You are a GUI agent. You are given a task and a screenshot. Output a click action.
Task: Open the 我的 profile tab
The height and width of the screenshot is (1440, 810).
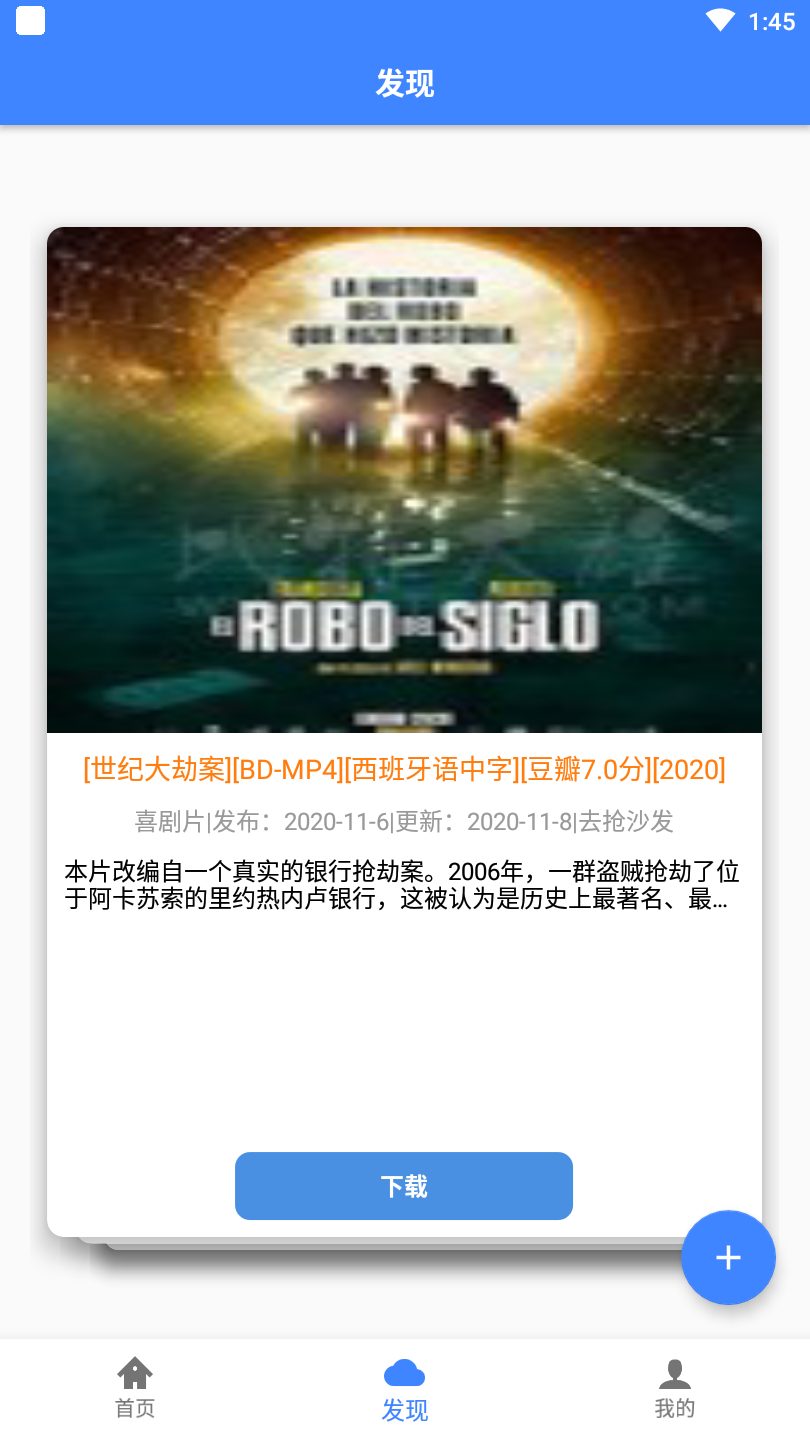(x=674, y=1388)
